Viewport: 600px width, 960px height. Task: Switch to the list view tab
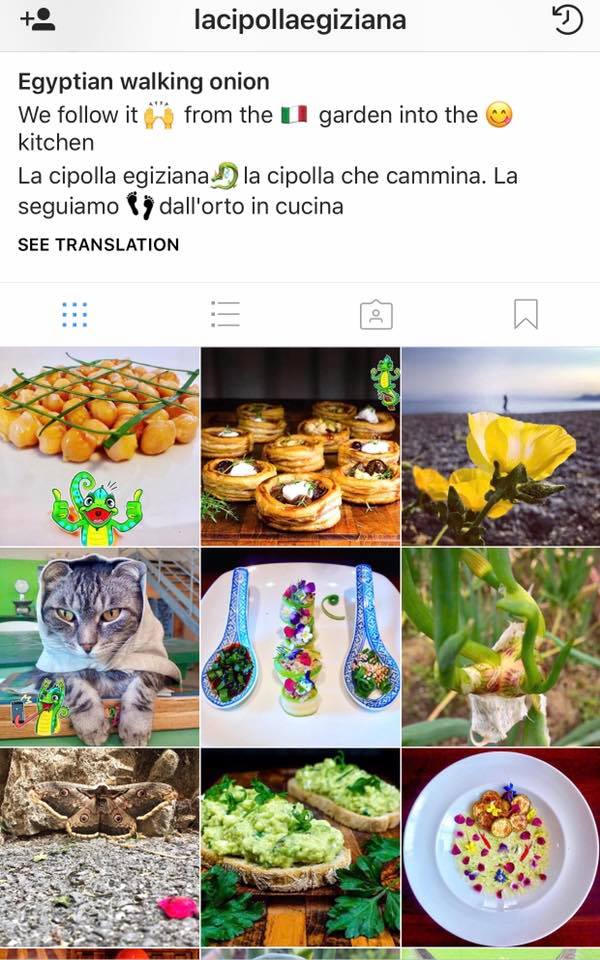[225, 314]
